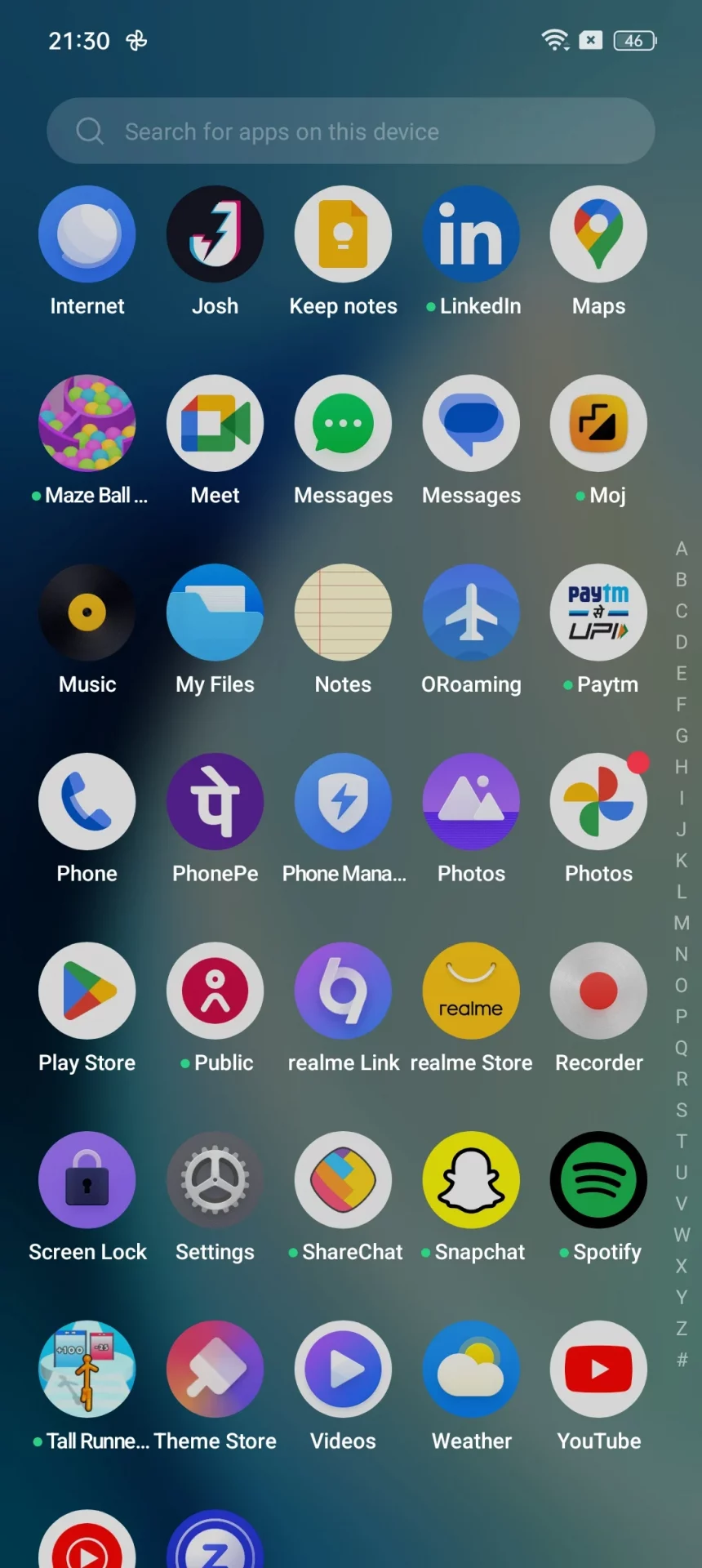Open the green Messages app
The height and width of the screenshot is (1568, 702).
[x=344, y=424]
